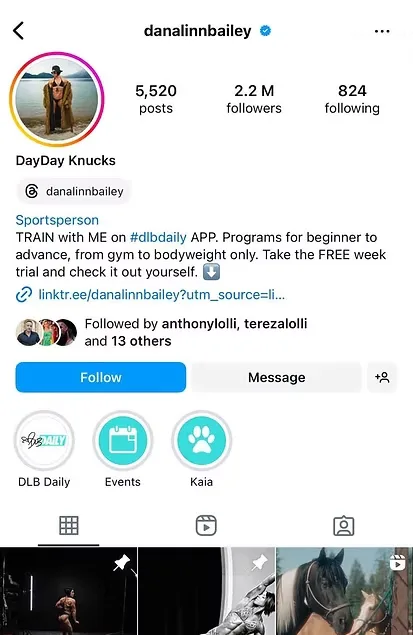Show suggested accounts with add-person button

[382, 377]
